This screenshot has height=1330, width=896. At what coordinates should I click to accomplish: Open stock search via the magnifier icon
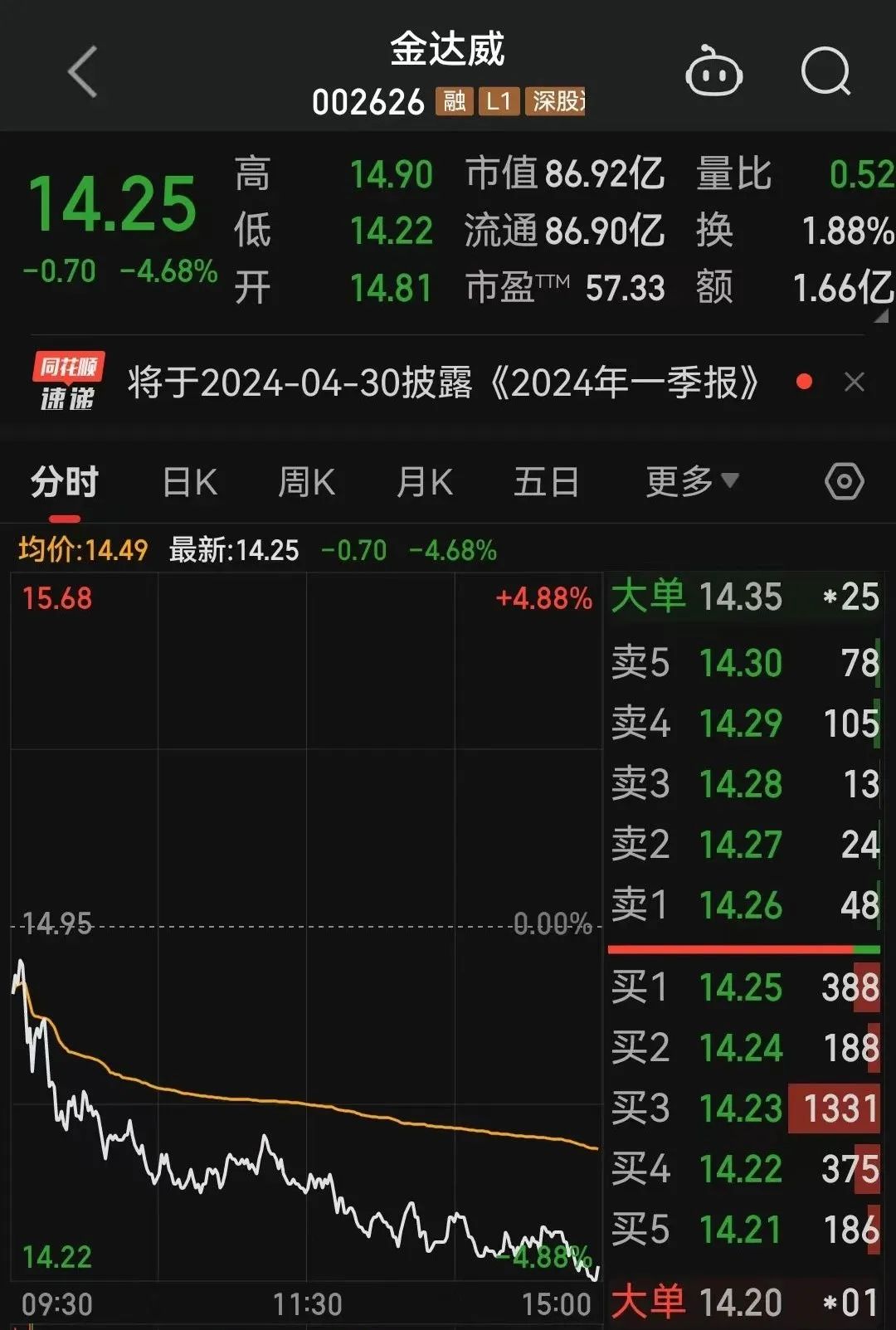(x=825, y=72)
